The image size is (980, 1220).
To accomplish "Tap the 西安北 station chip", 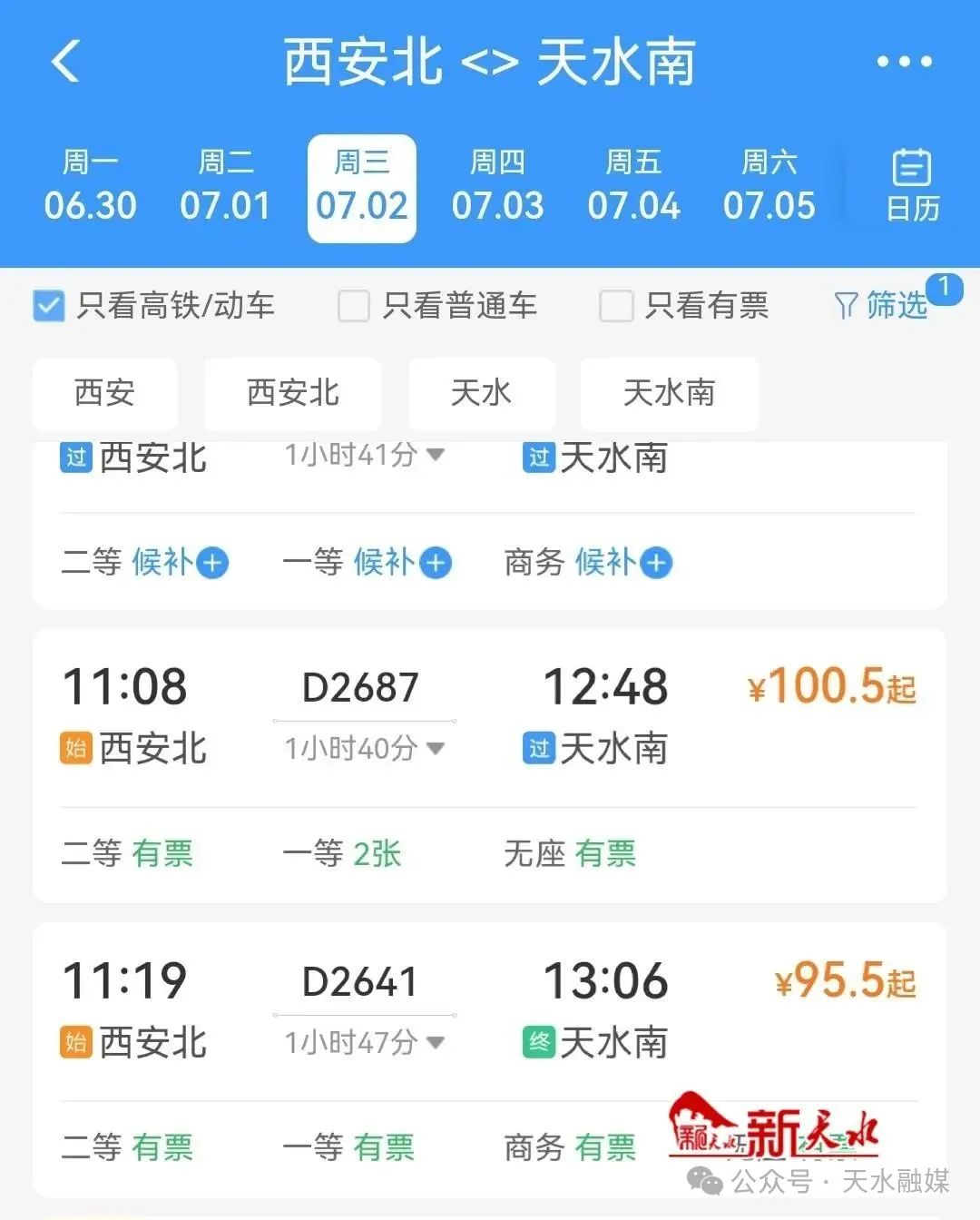I will 292,393.
